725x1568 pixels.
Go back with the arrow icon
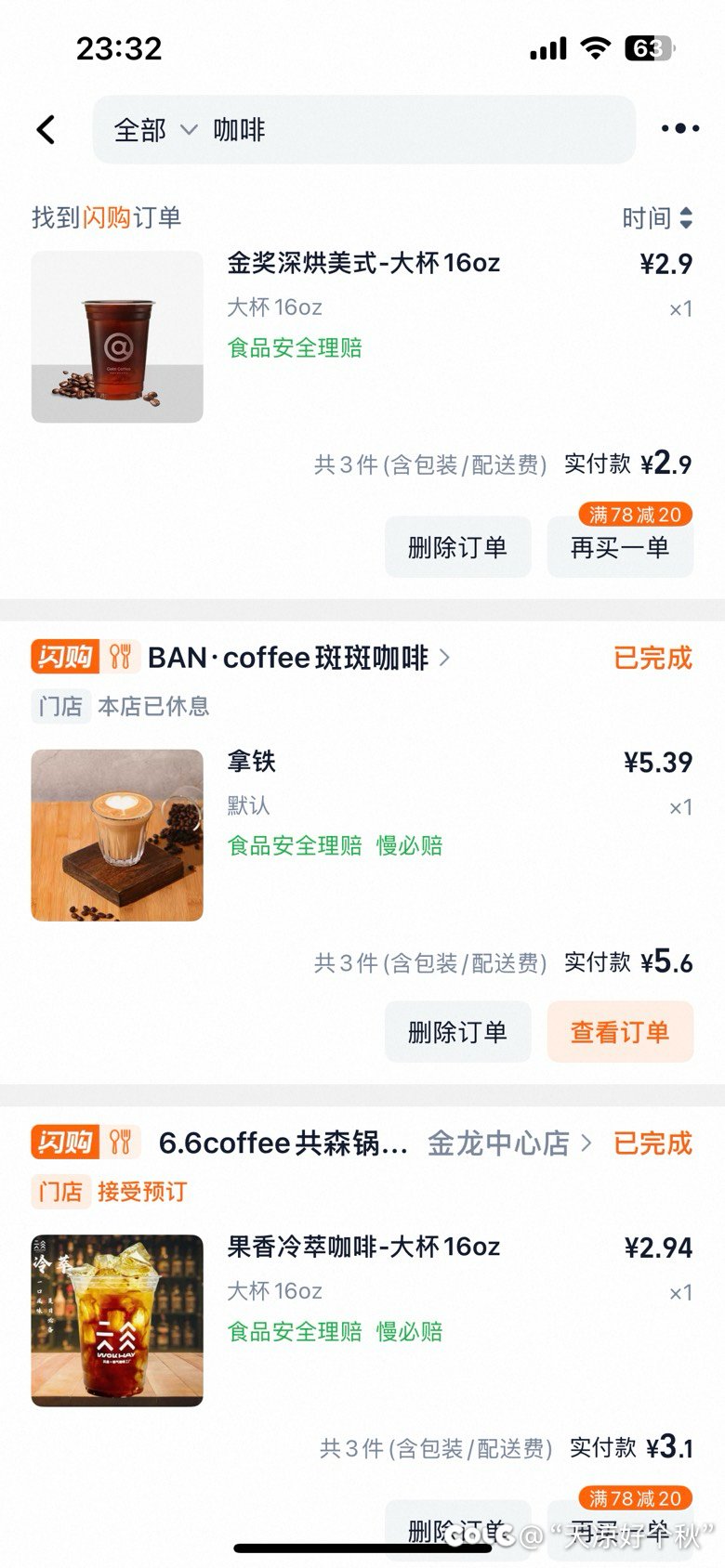click(x=46, y=129)
